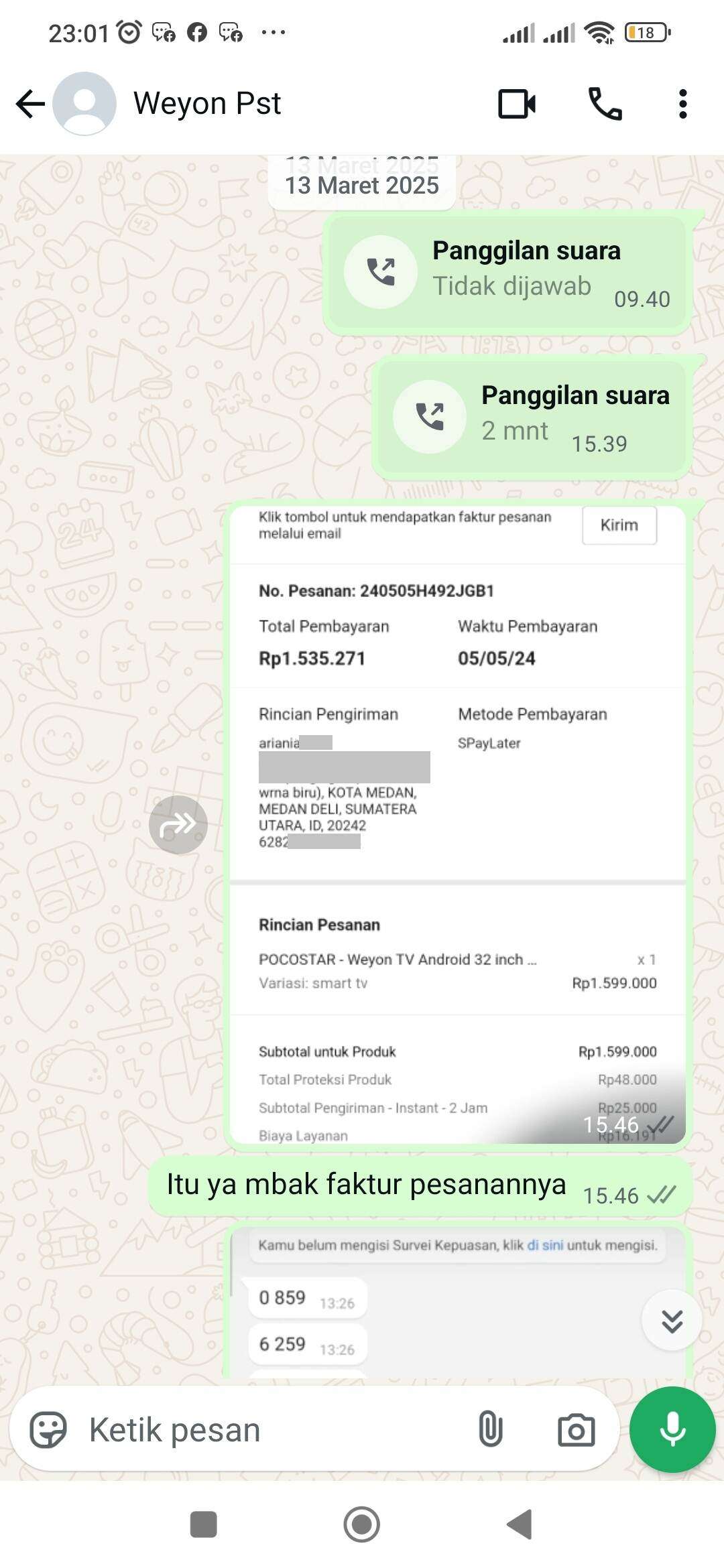Image resolution: width=724 pixels, height=1568 pixels.
Task: Start a voice call with Weyon Pst
Action: pos(605,104)
